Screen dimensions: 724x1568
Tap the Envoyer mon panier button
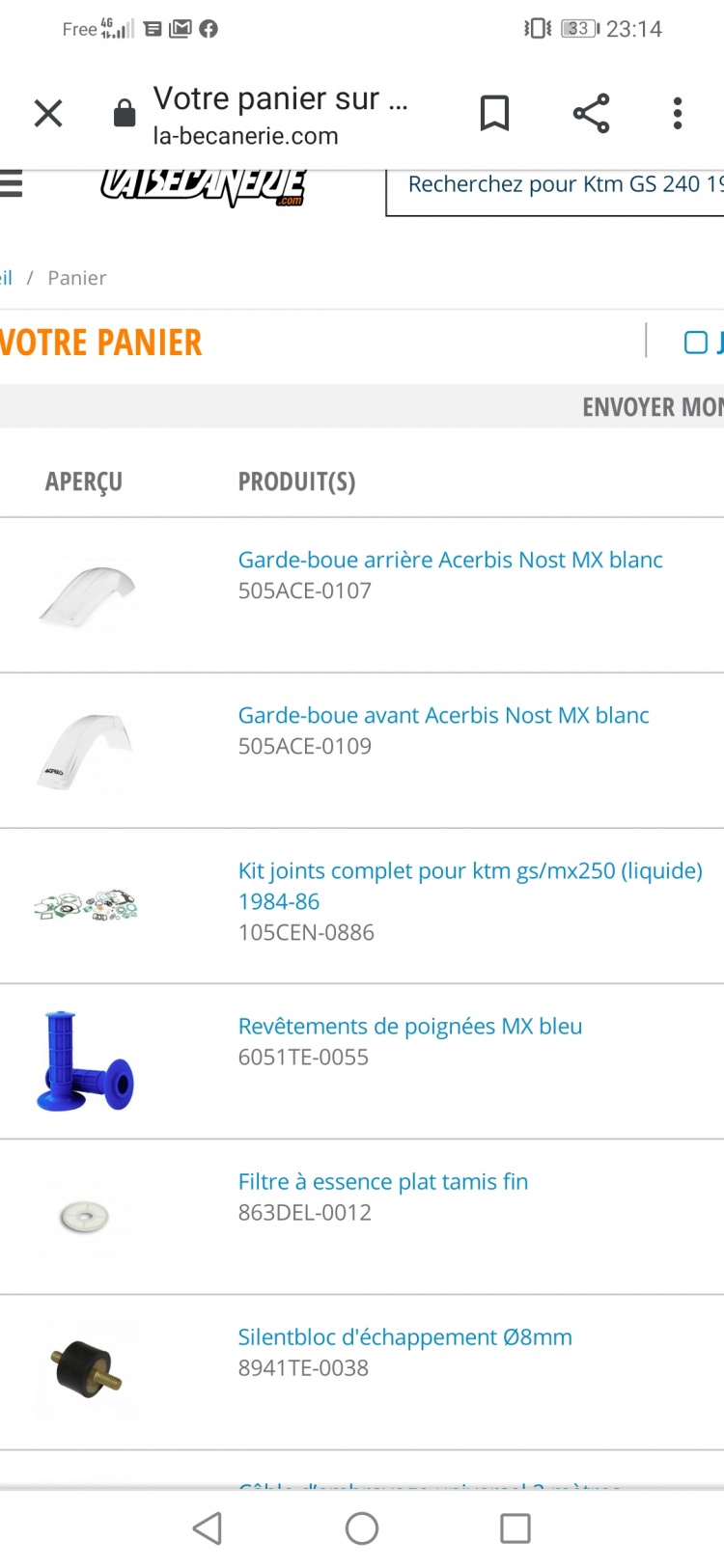click(x=652, y=407)
